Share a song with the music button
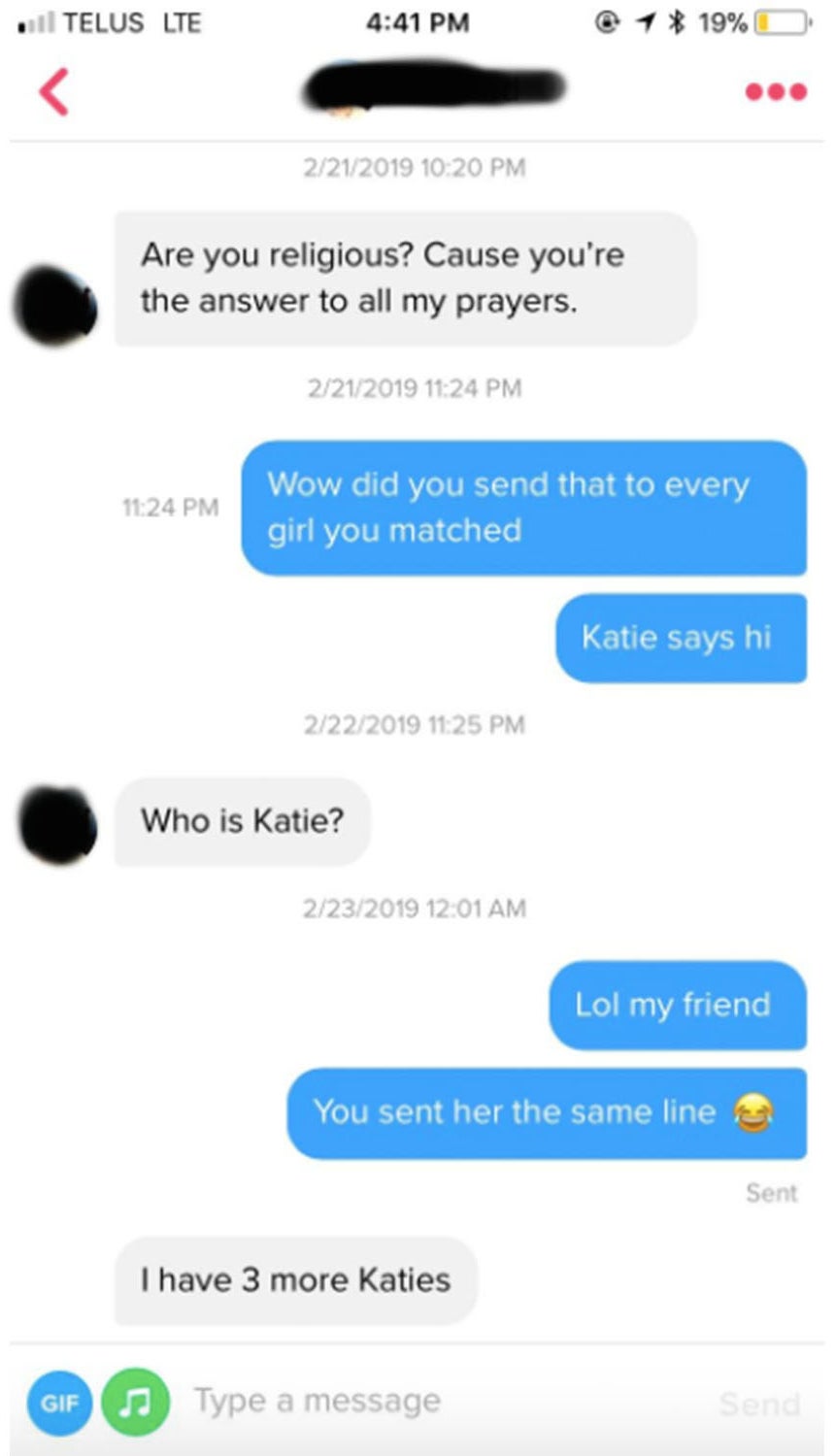836x1456 pixels. click(136, 1402)
